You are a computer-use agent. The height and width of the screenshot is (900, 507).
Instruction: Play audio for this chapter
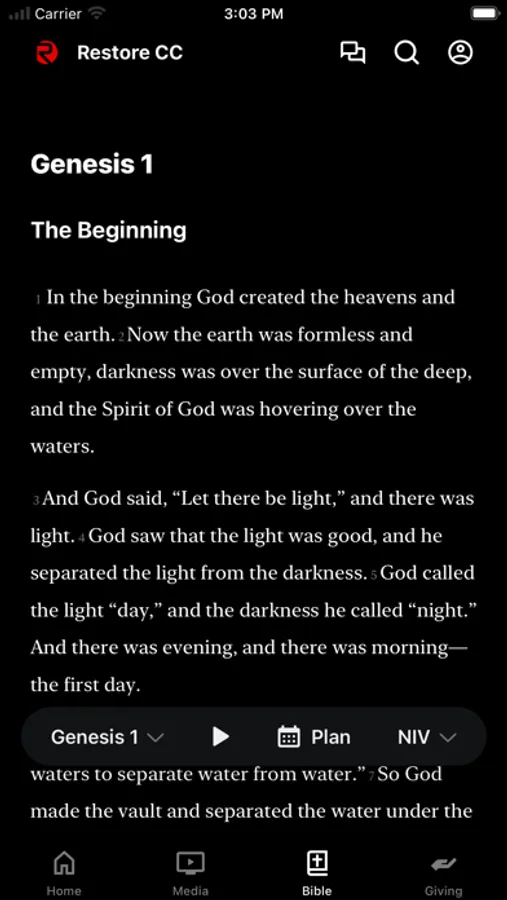point(220,737)
